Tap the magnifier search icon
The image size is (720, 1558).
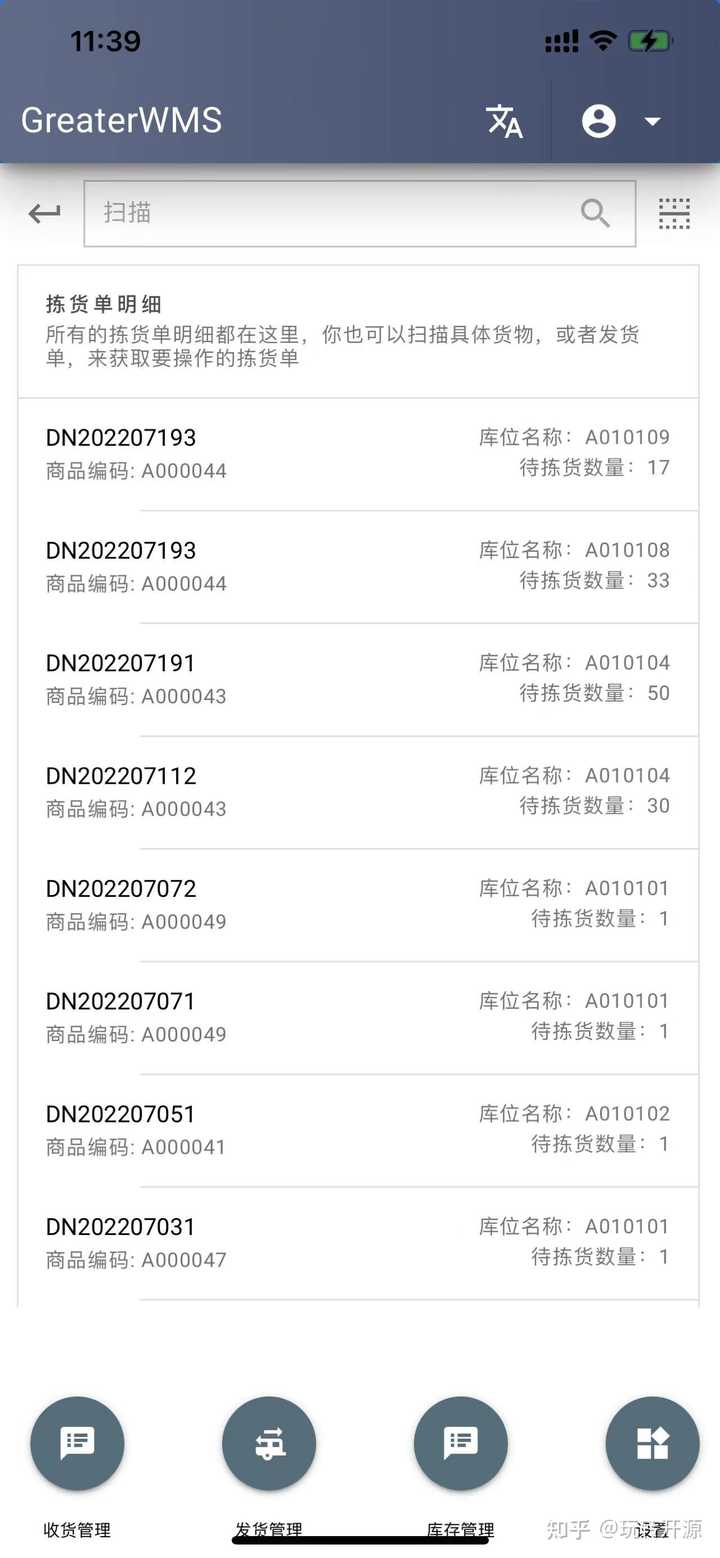(595, 213)
